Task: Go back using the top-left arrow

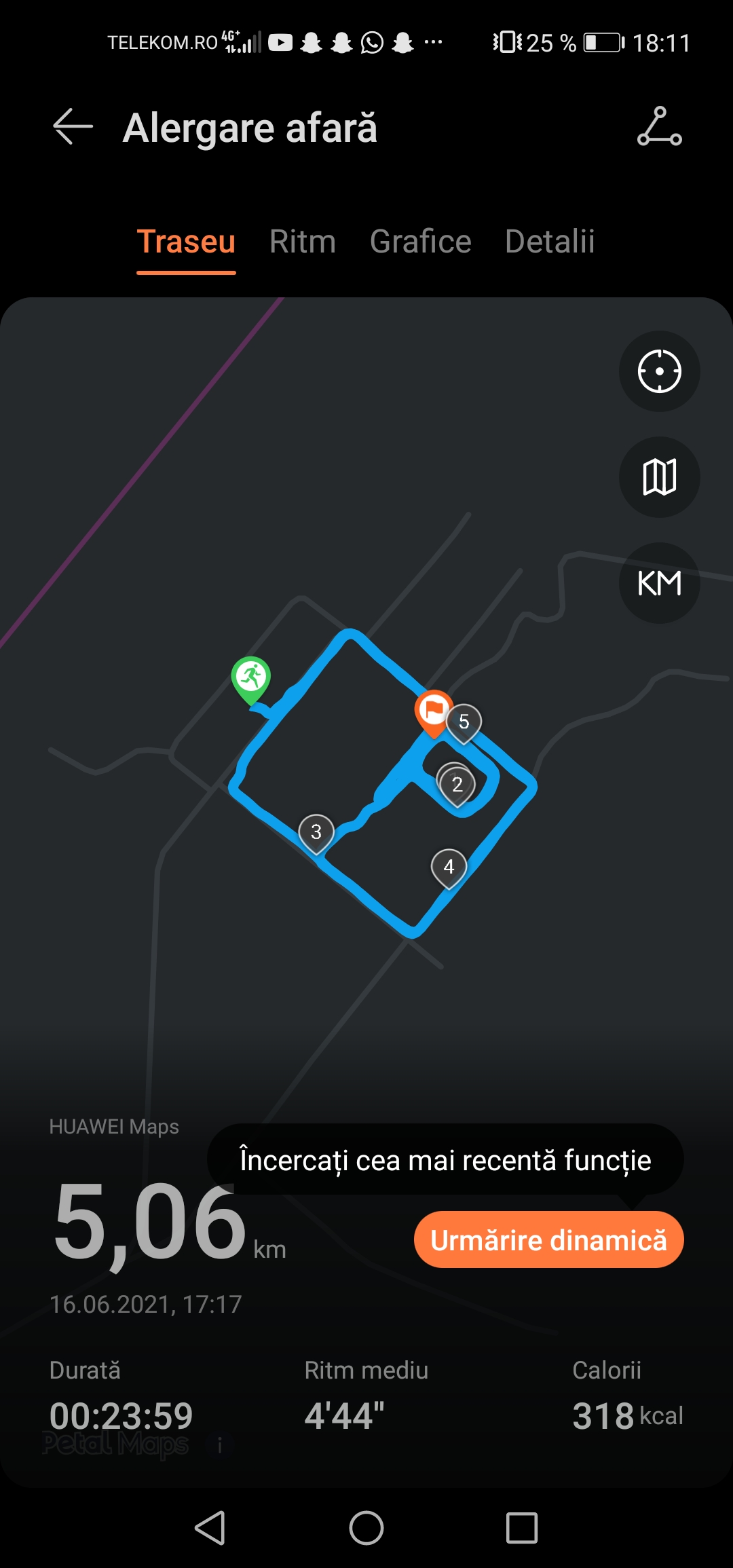Action: 73,127
